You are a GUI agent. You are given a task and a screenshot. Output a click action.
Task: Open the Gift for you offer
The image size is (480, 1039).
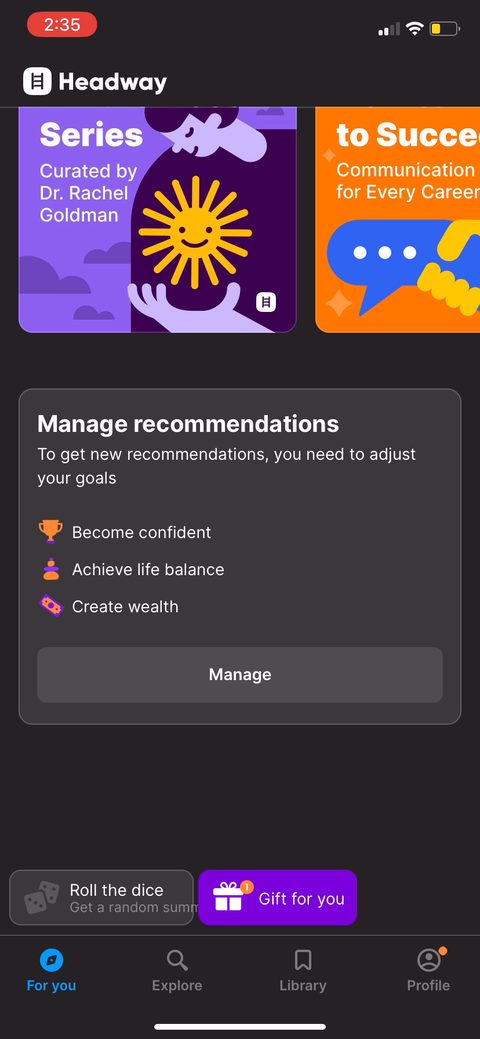(278, 898)
